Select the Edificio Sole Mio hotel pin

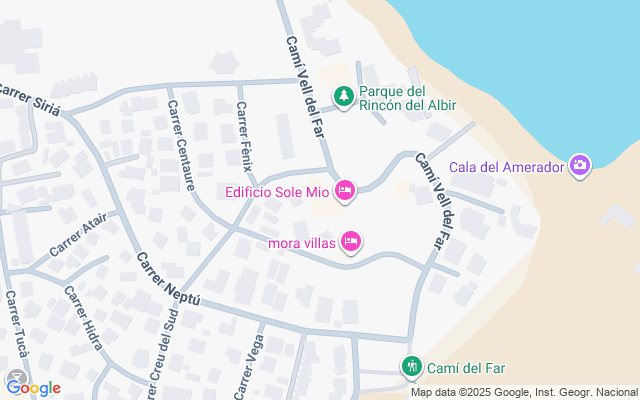pos(345,190)
